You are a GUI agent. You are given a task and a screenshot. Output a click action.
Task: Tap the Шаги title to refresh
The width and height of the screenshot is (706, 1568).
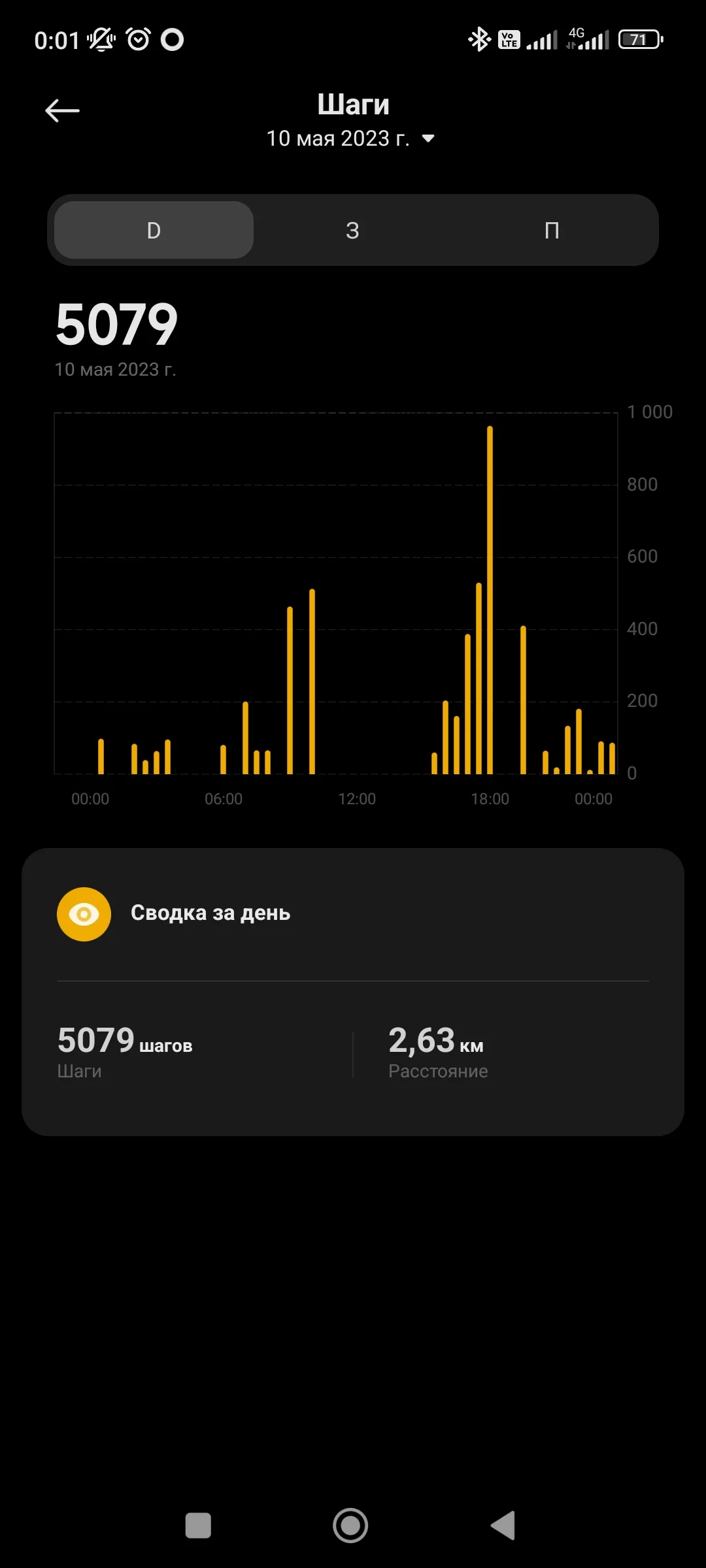point(353,103)
